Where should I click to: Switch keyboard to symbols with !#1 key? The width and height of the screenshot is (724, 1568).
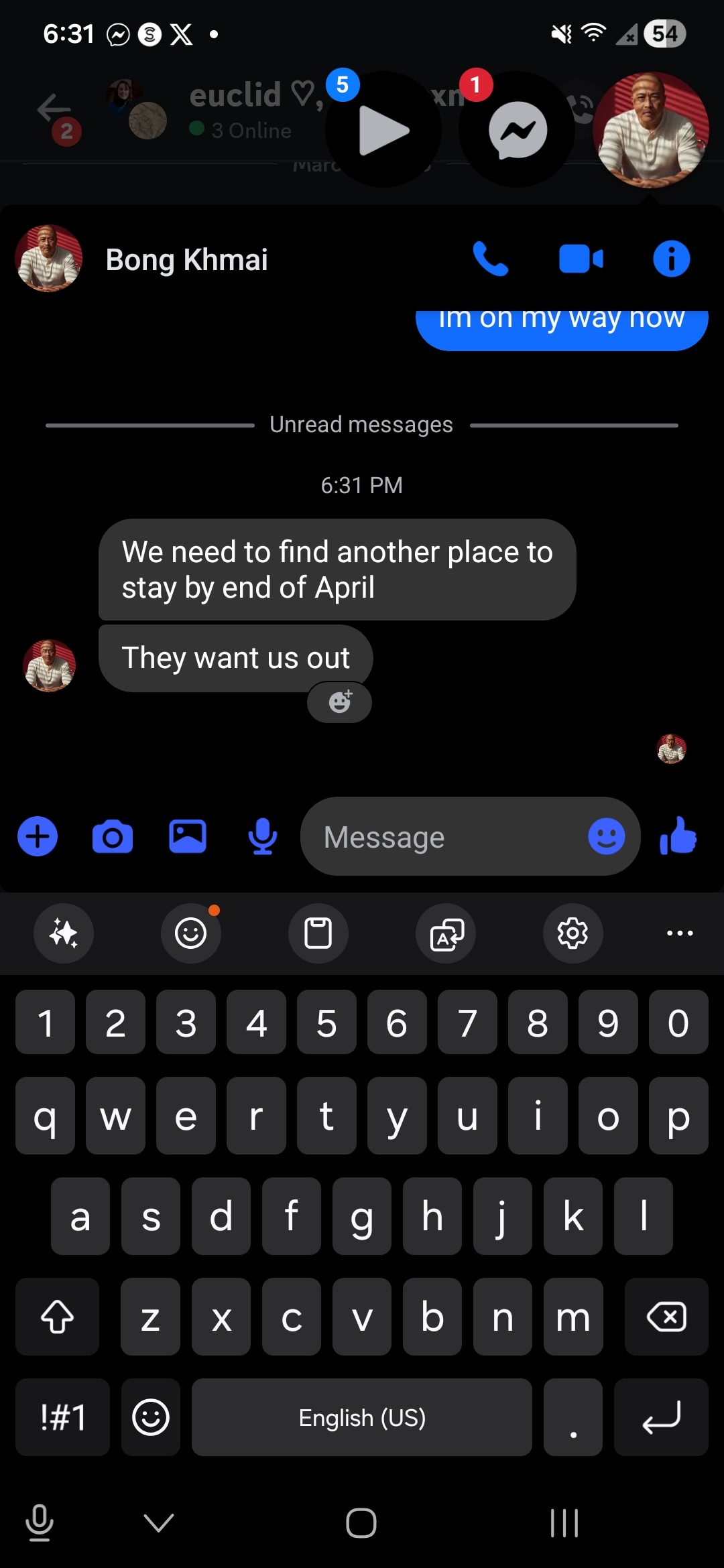[62, 1417]
